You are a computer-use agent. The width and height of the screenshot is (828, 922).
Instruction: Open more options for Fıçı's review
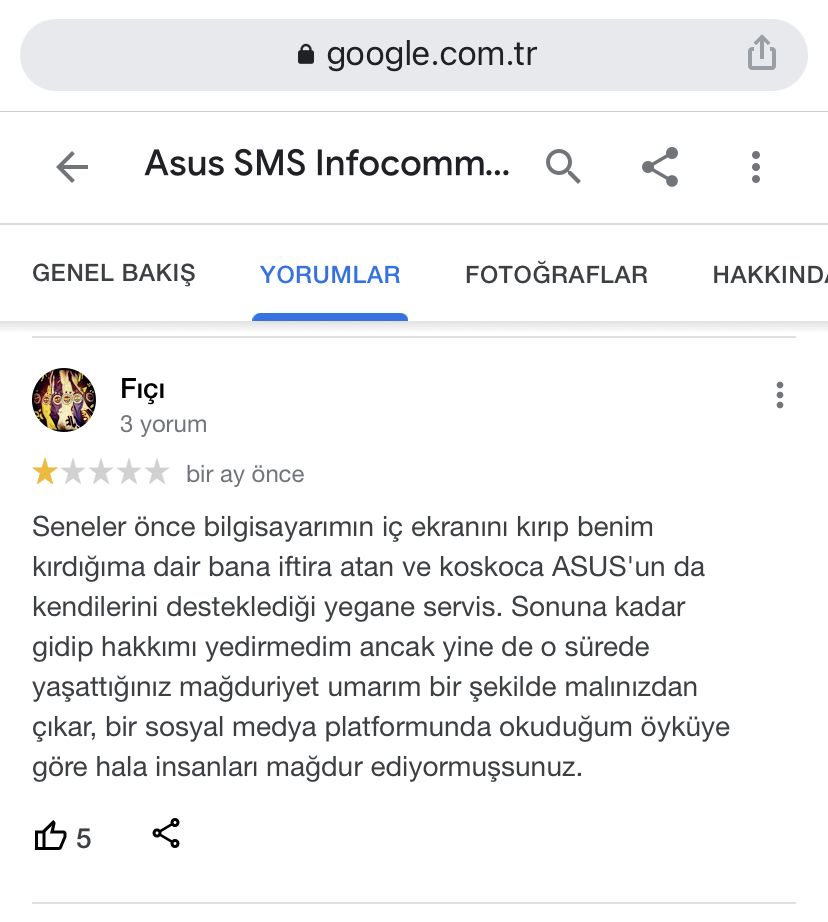[780, 395]
